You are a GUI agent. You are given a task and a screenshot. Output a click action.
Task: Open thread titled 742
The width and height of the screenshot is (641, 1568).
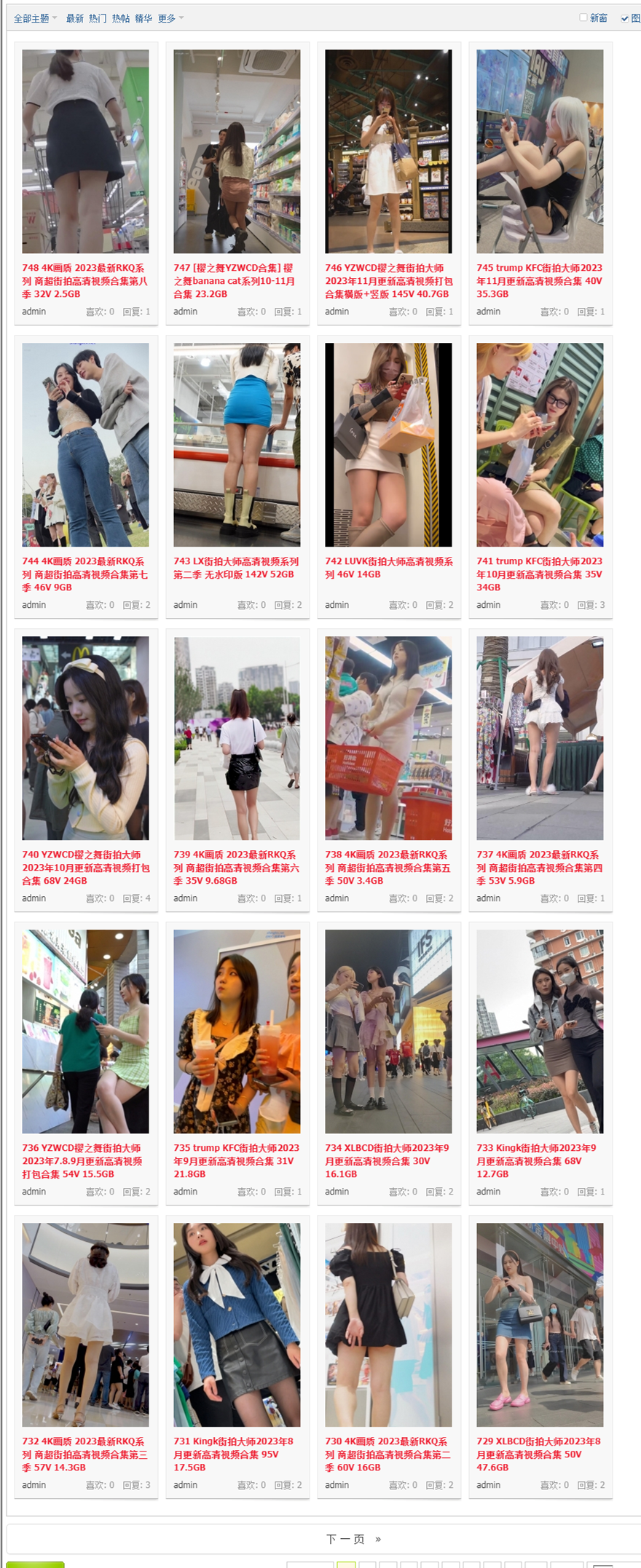[388, 568]
